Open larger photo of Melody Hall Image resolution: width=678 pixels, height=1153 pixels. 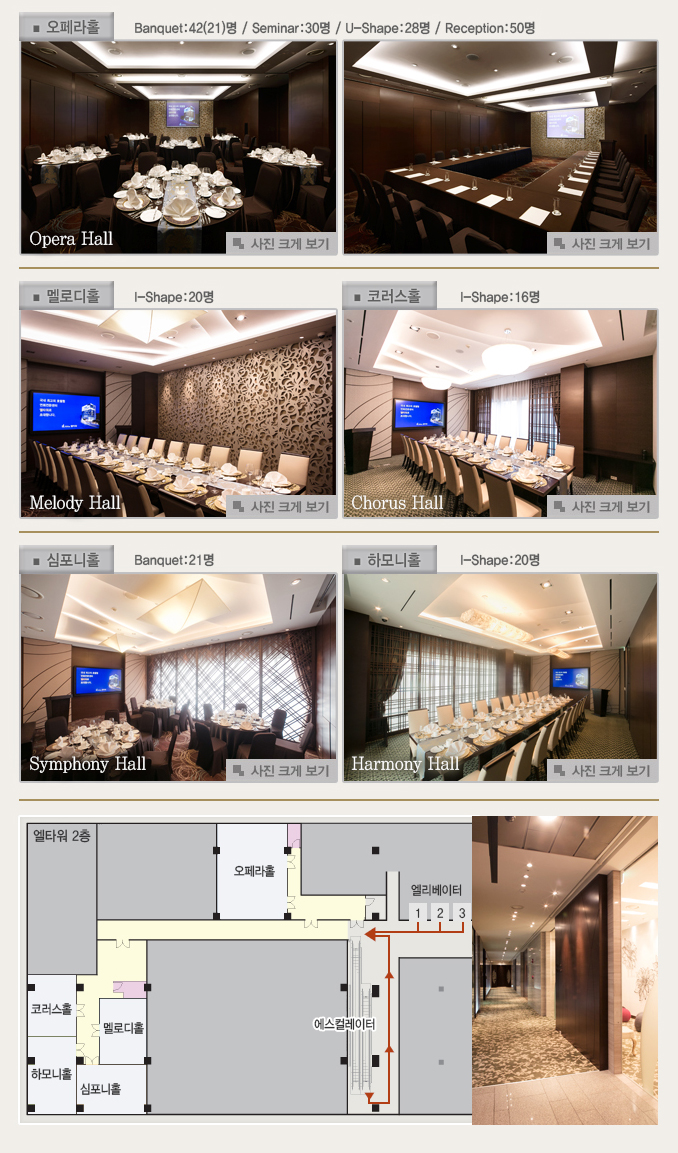click(x=281, y=507)
